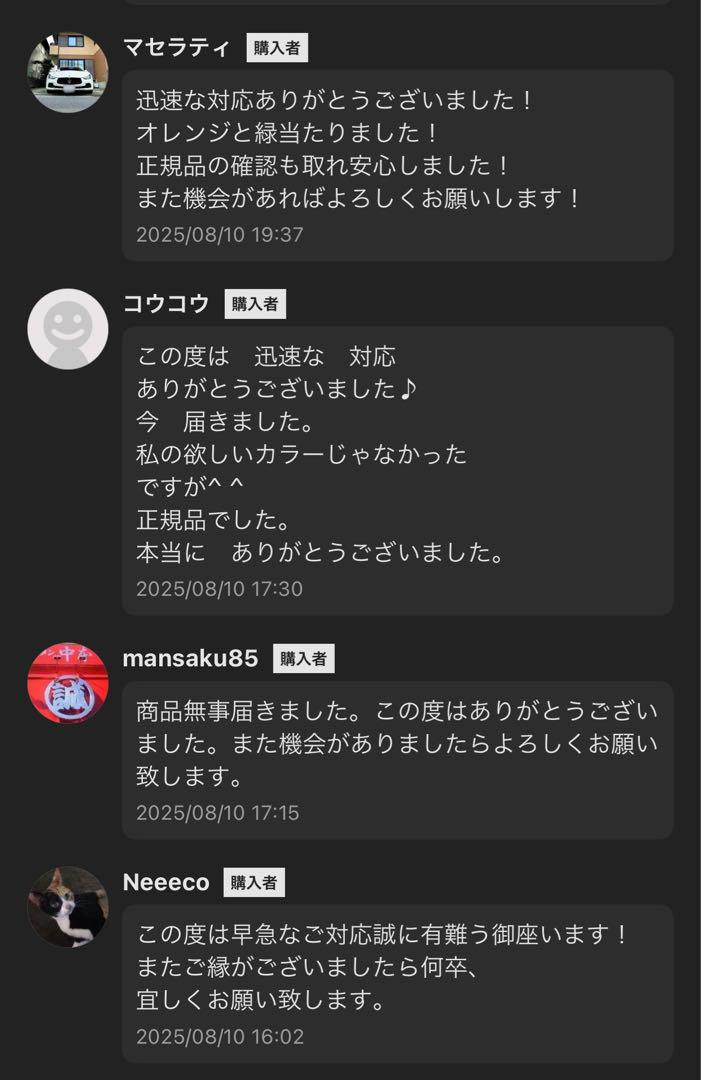Open マセラティ's profile avatar
The width and height of the screenshot is (701, 1080).
point(67,72)
